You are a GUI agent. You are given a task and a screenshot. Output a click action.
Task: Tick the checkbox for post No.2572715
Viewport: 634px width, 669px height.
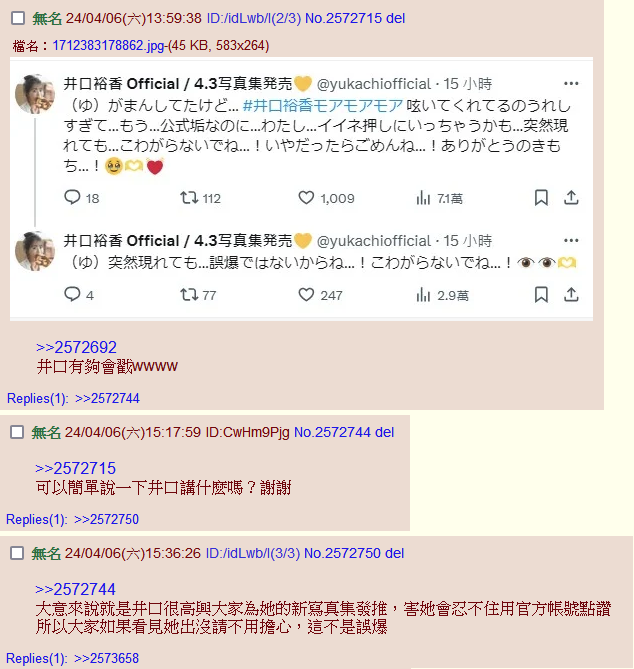click(x=18, y=19)
